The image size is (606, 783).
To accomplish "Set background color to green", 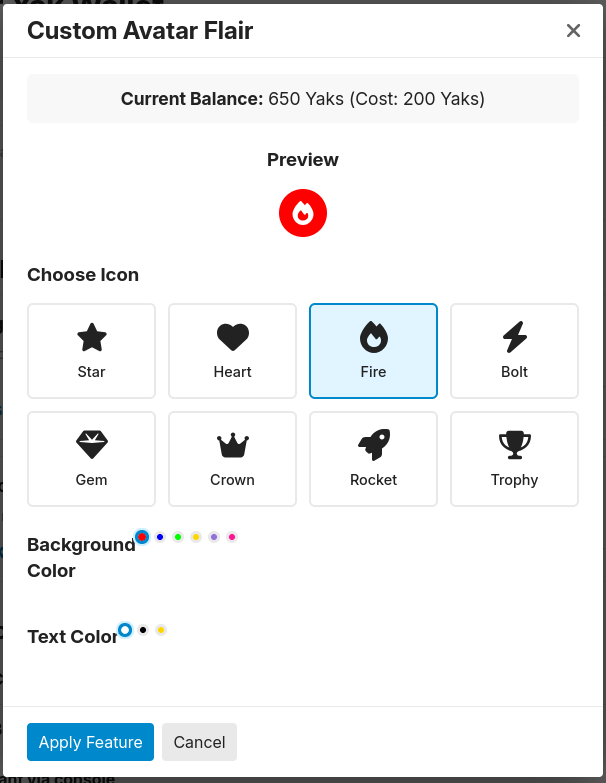I will tap(178, 537).
